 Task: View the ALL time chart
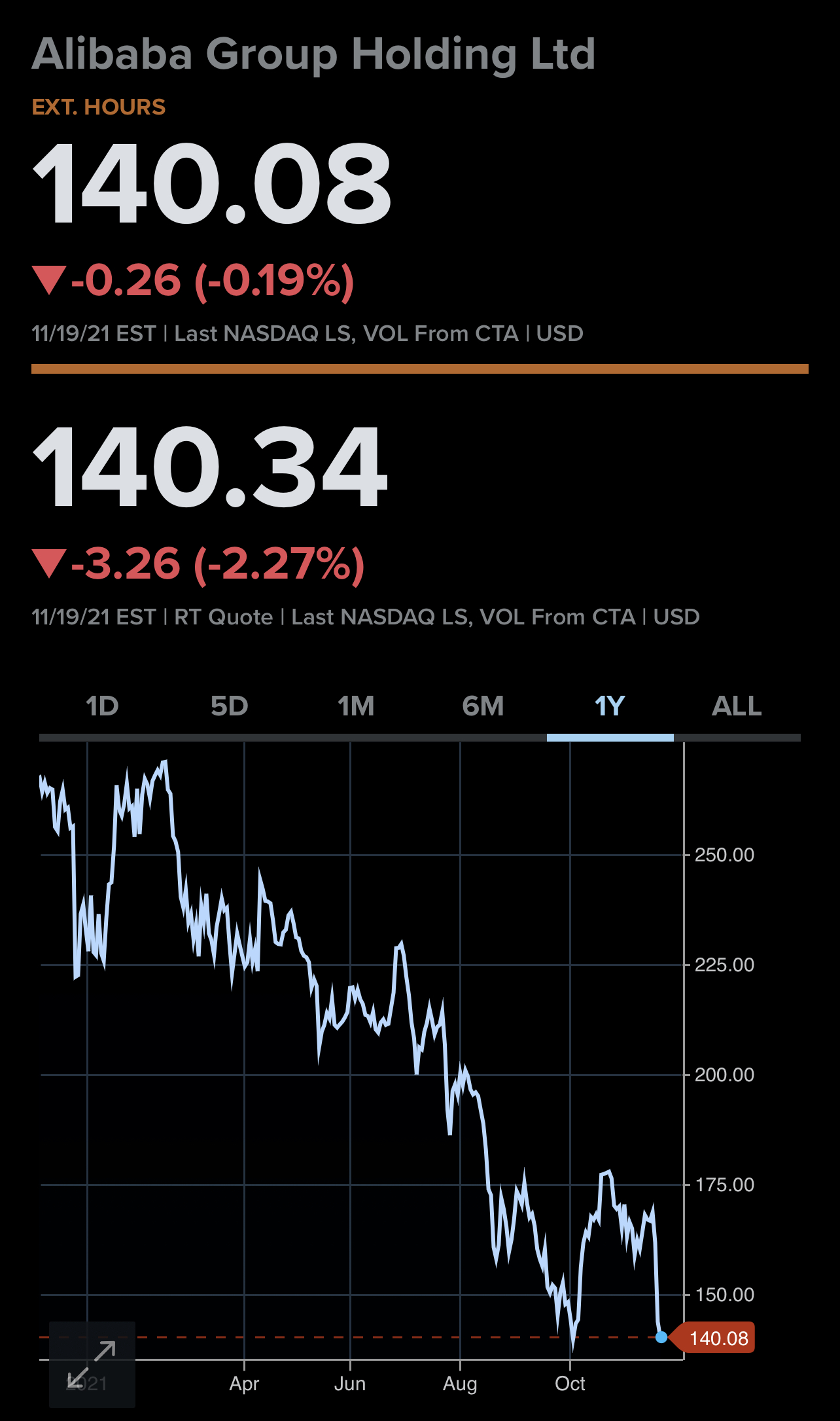pyautogui.click(x=737, y=706)
